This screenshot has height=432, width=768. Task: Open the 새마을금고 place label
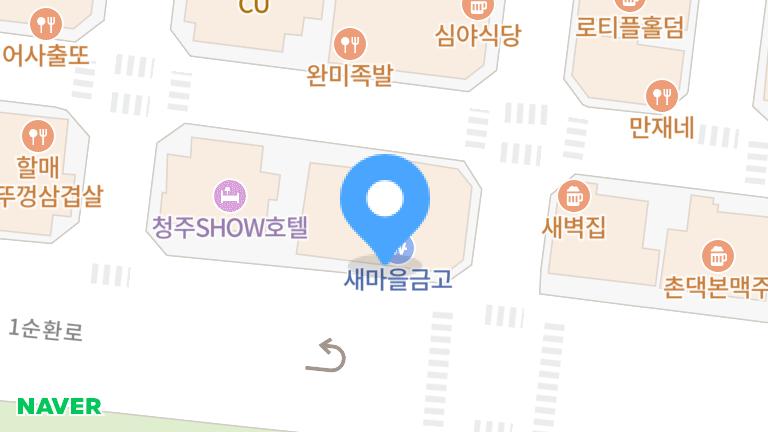tap(398, 279)
